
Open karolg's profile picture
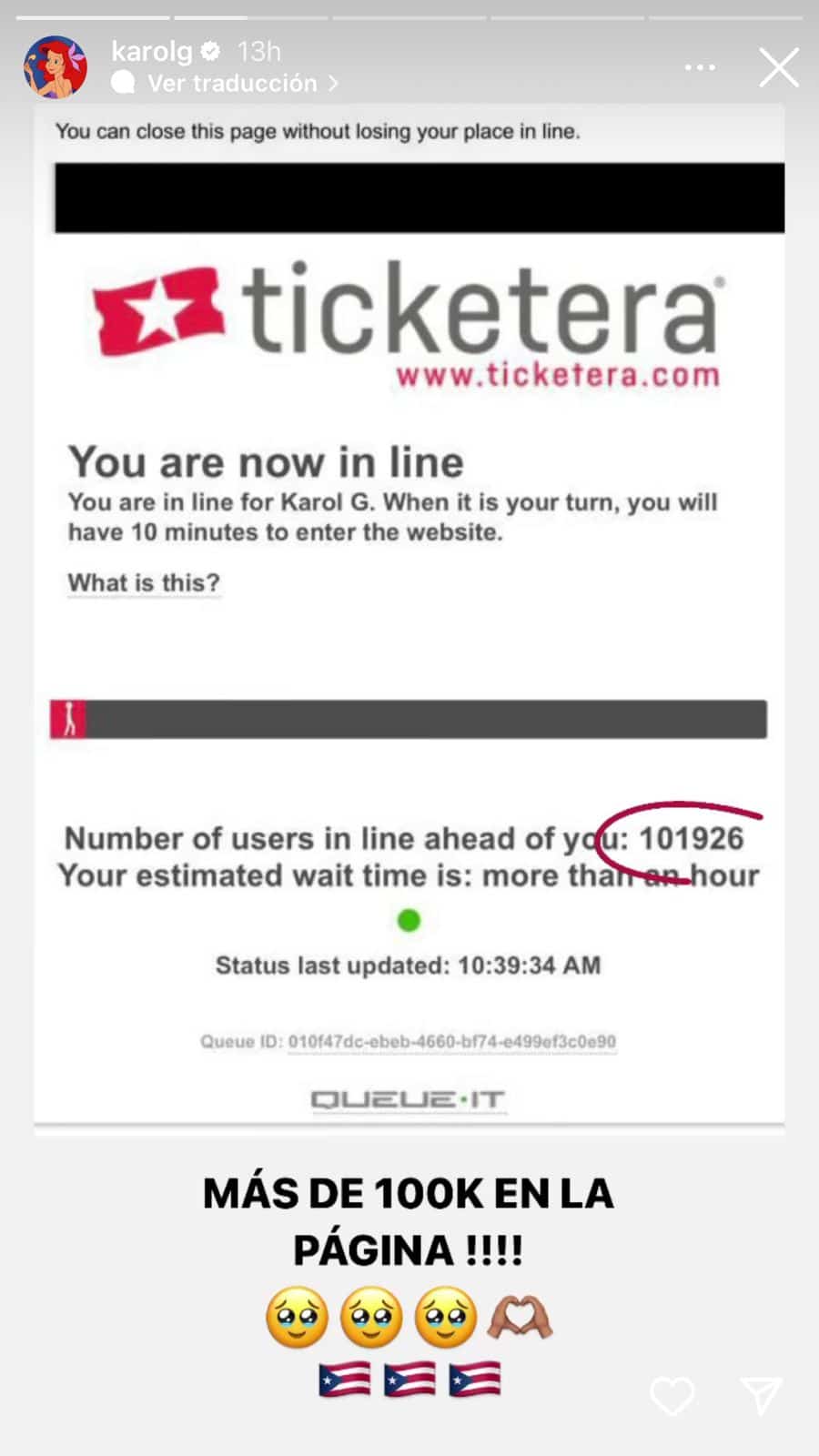(x=56, y=67)
